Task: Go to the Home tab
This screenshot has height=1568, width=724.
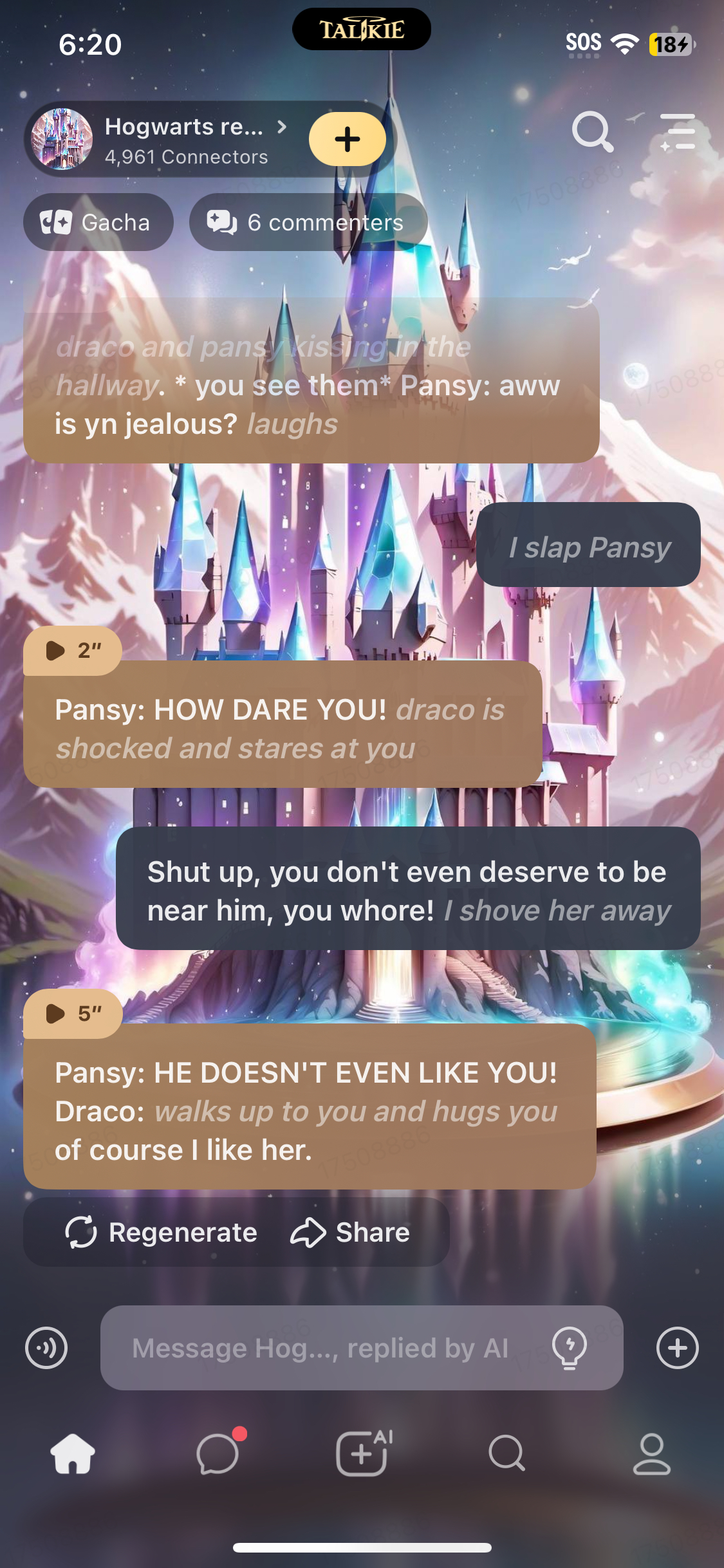Action: (73, 1453)
